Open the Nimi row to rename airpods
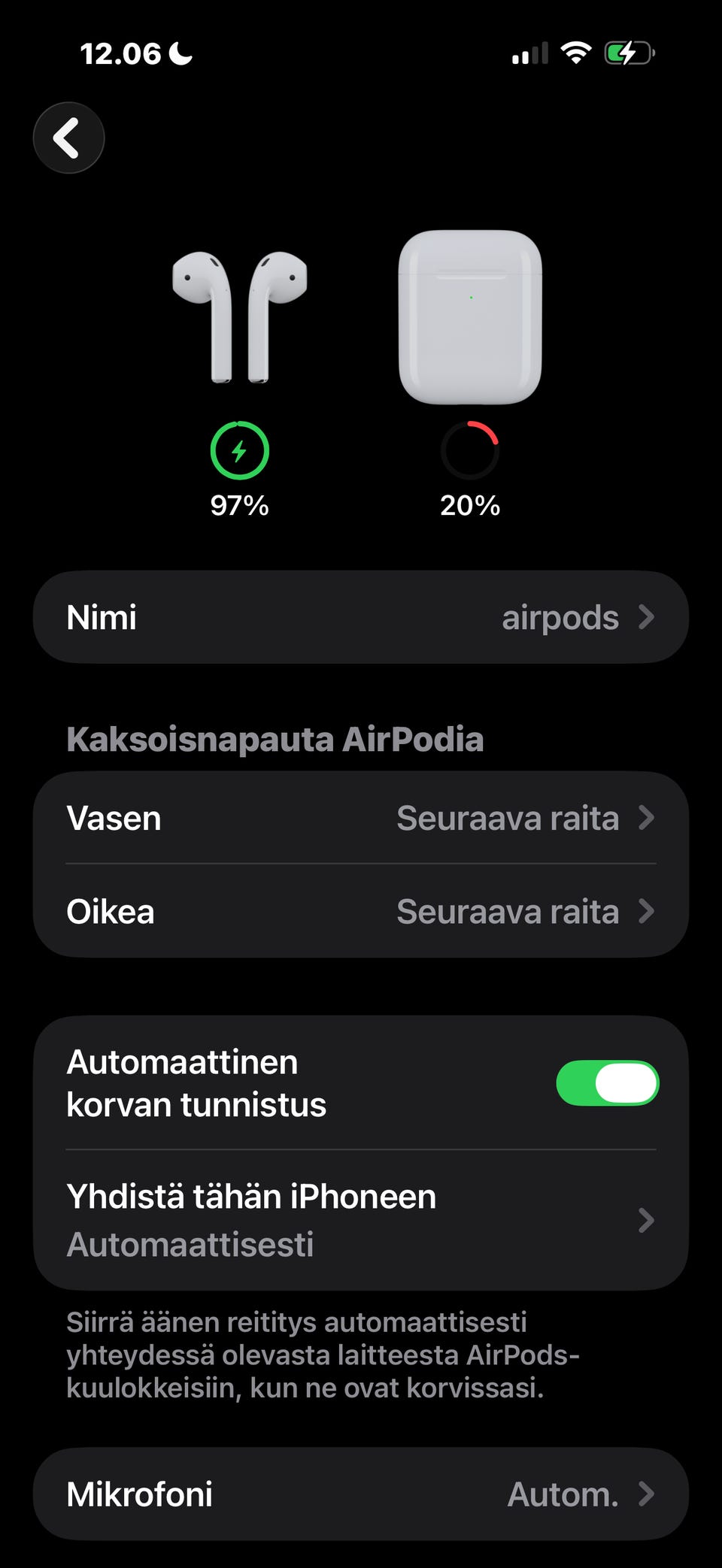 361,617
